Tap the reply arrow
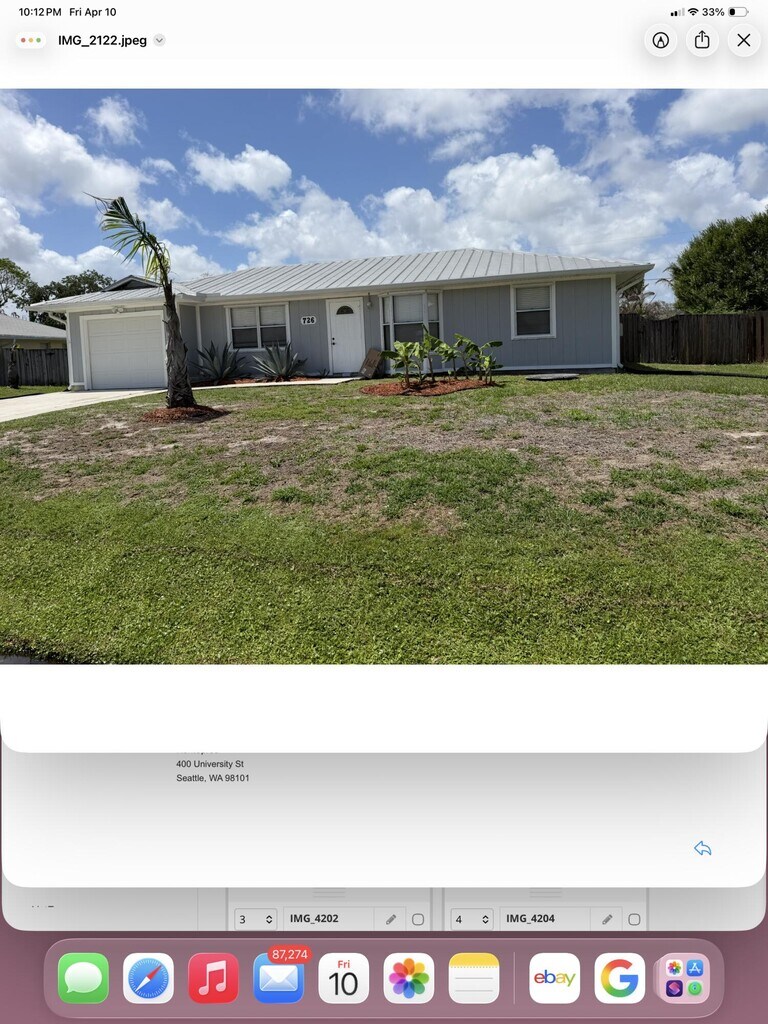 [x=702, y=848]
